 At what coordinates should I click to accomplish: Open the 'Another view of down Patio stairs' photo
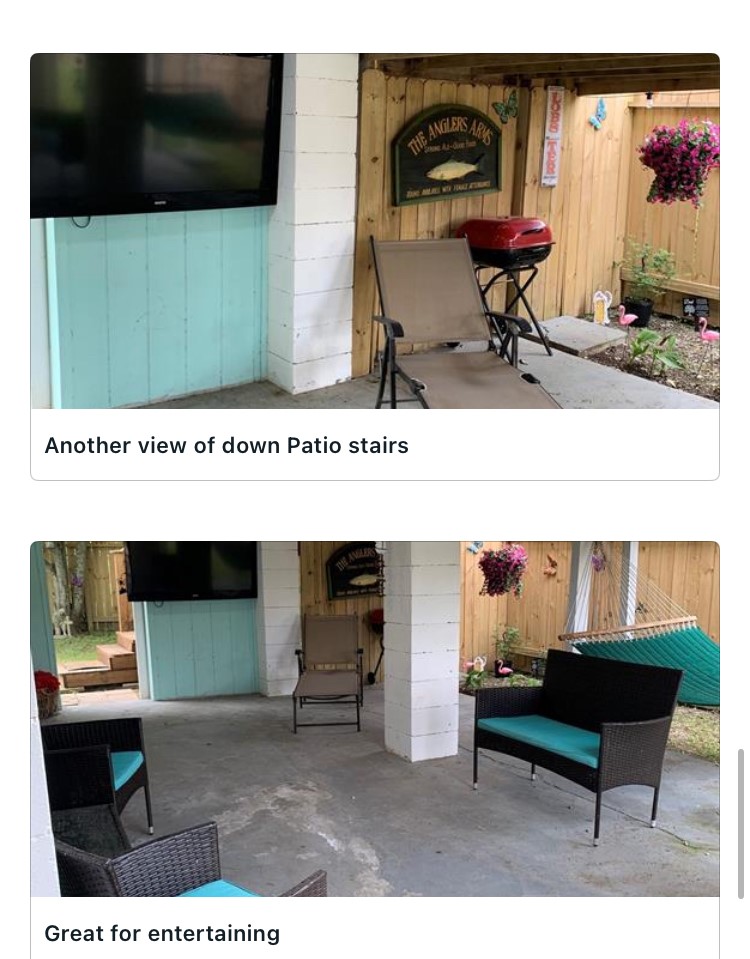374,231
